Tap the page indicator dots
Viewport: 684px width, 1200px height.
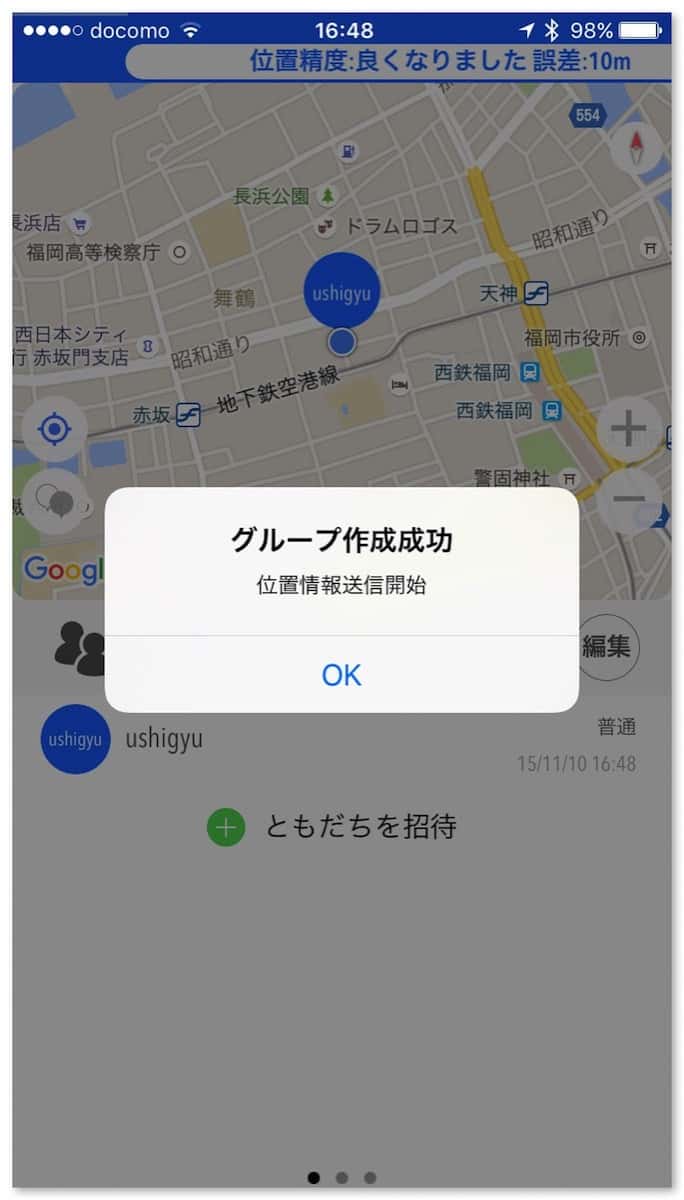pyautogui.click(x=342, y=1177)
